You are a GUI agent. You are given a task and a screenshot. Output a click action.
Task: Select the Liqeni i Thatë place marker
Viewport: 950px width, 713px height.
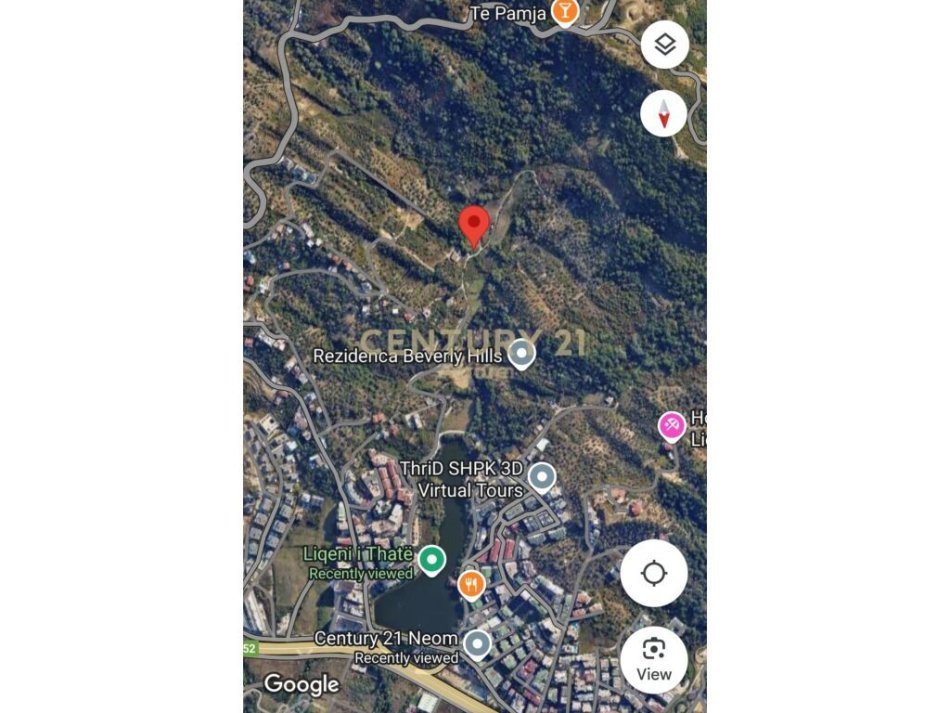click(x=431, y=559)
